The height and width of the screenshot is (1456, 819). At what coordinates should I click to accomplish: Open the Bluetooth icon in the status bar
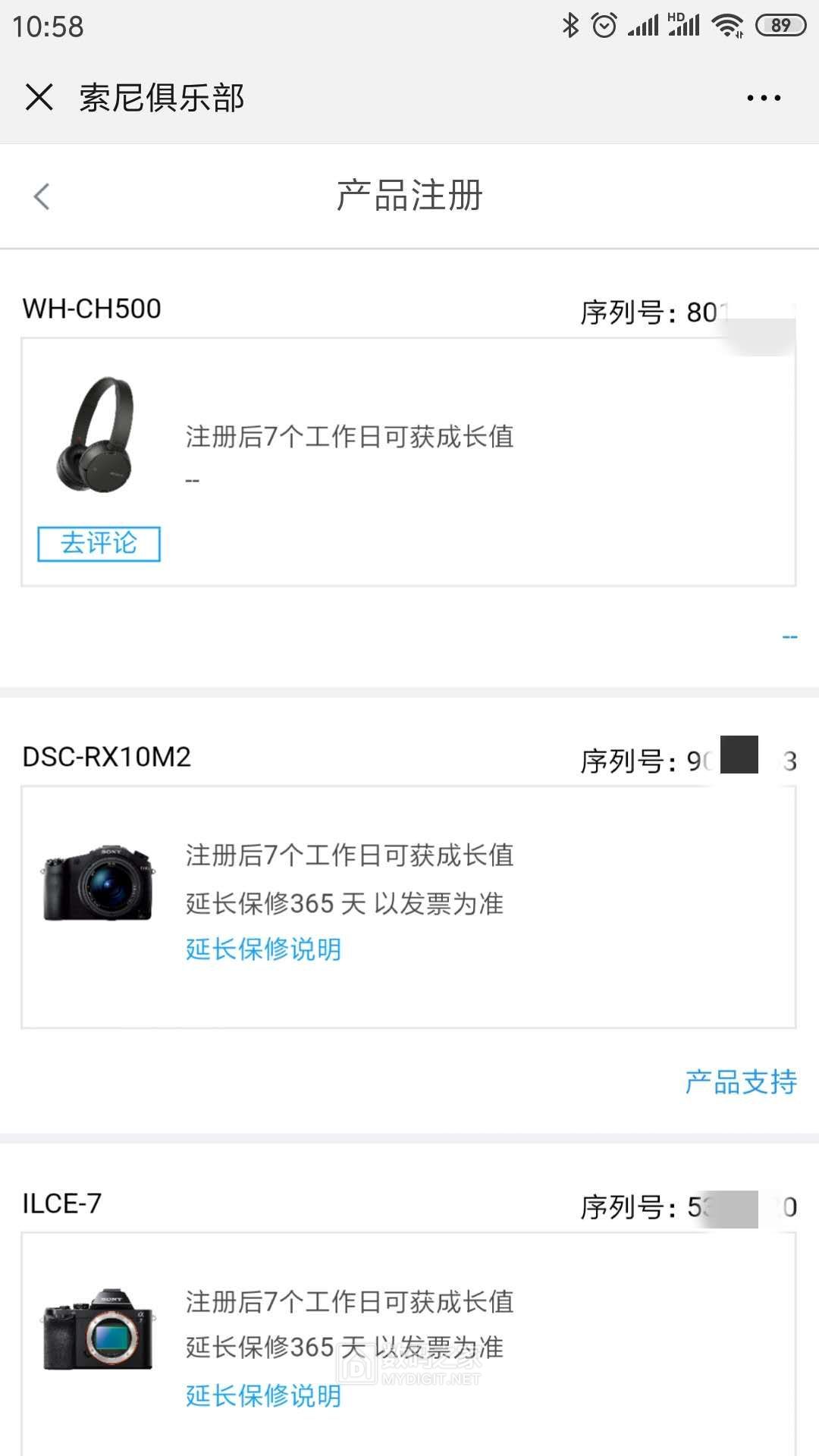[571, 24]
